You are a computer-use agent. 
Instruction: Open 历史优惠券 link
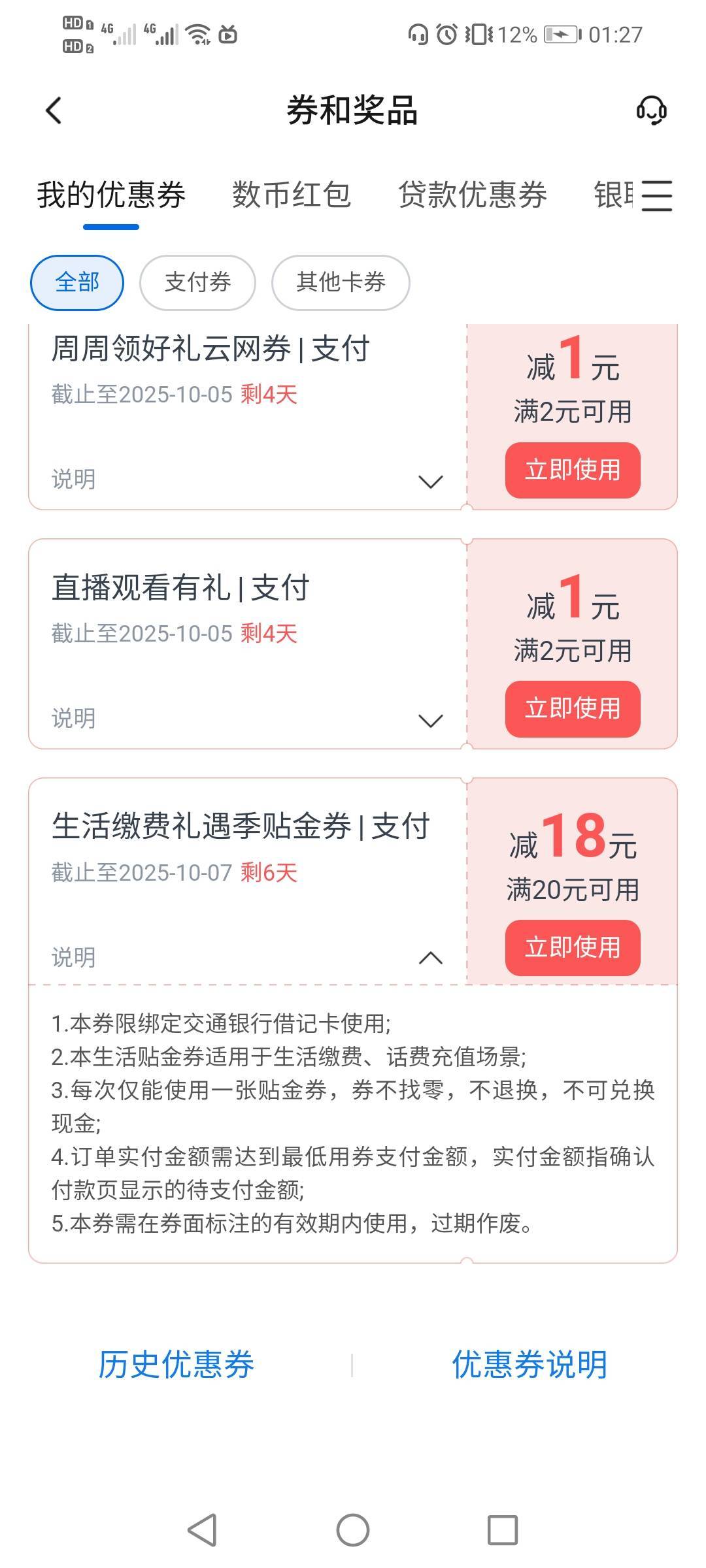[x=176, y=1365]
